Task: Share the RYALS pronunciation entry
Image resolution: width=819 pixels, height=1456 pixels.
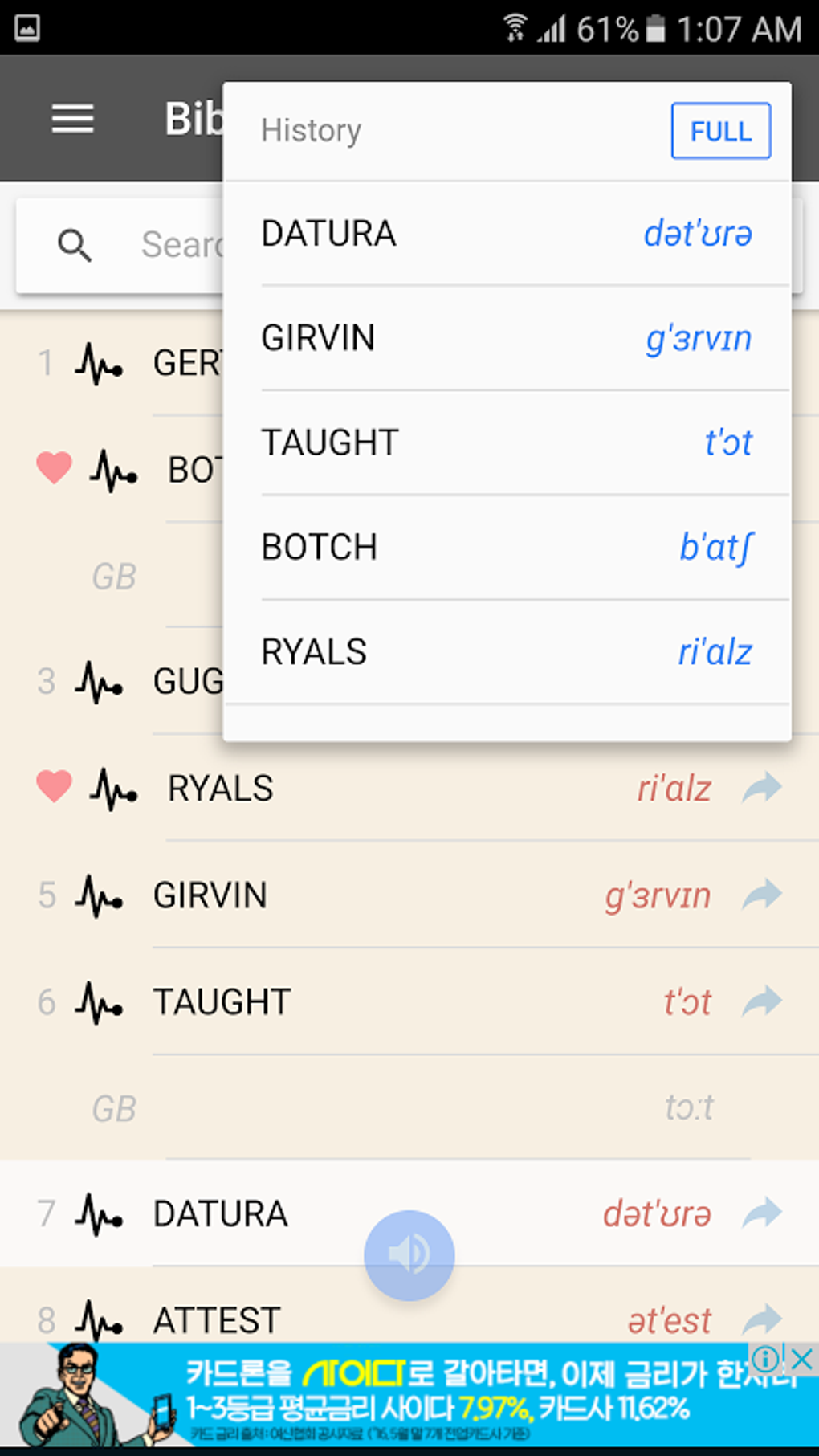Action: point(761,788)
